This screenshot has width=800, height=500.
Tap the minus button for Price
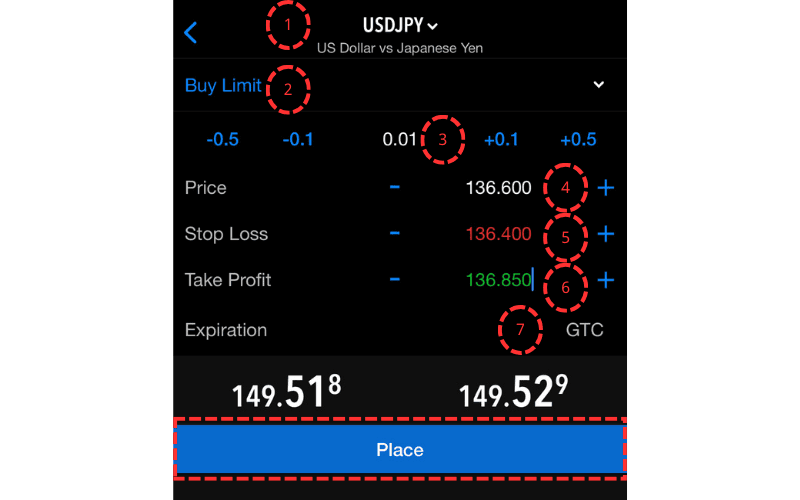click(x=395, y=187)
